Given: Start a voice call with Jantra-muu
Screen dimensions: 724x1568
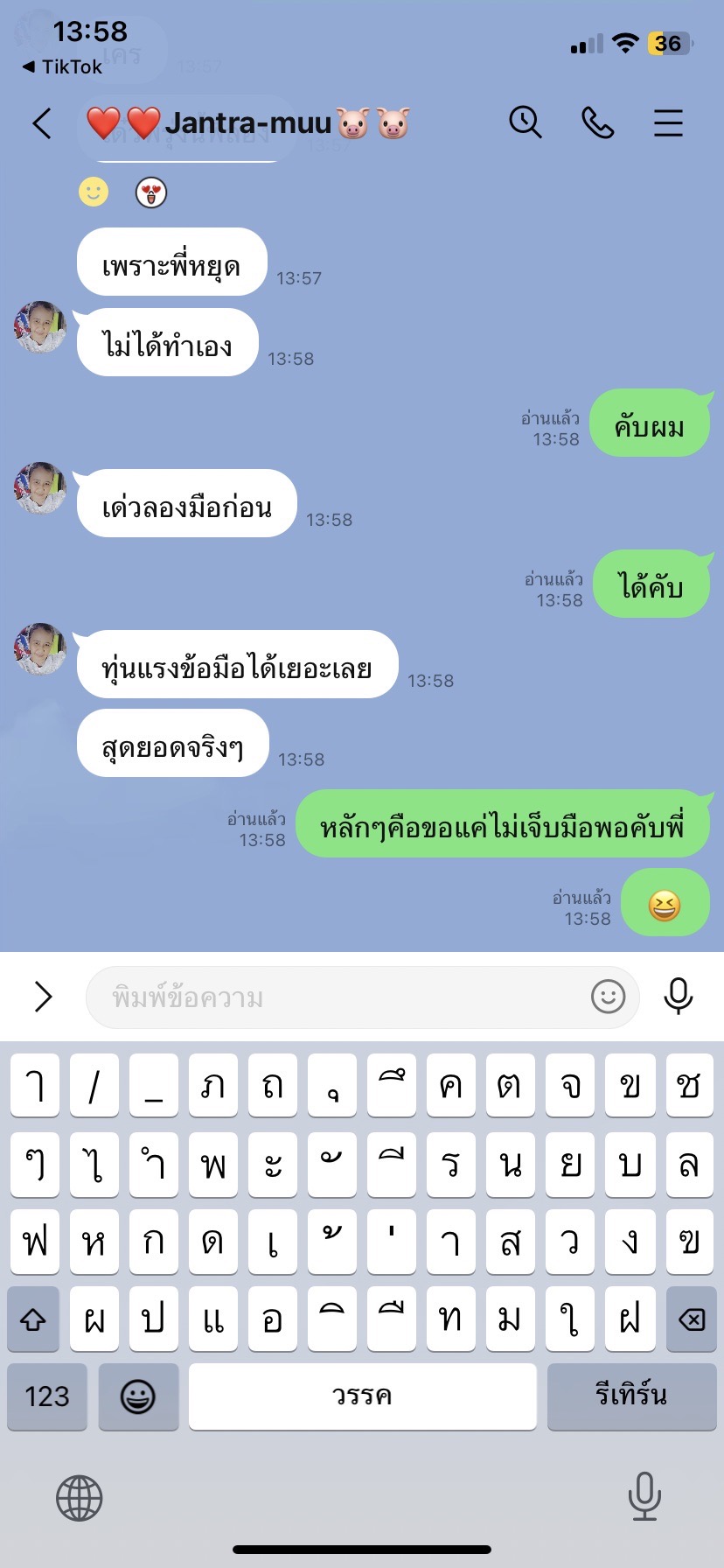Looking at the screenshot, I should click(597, 122).
